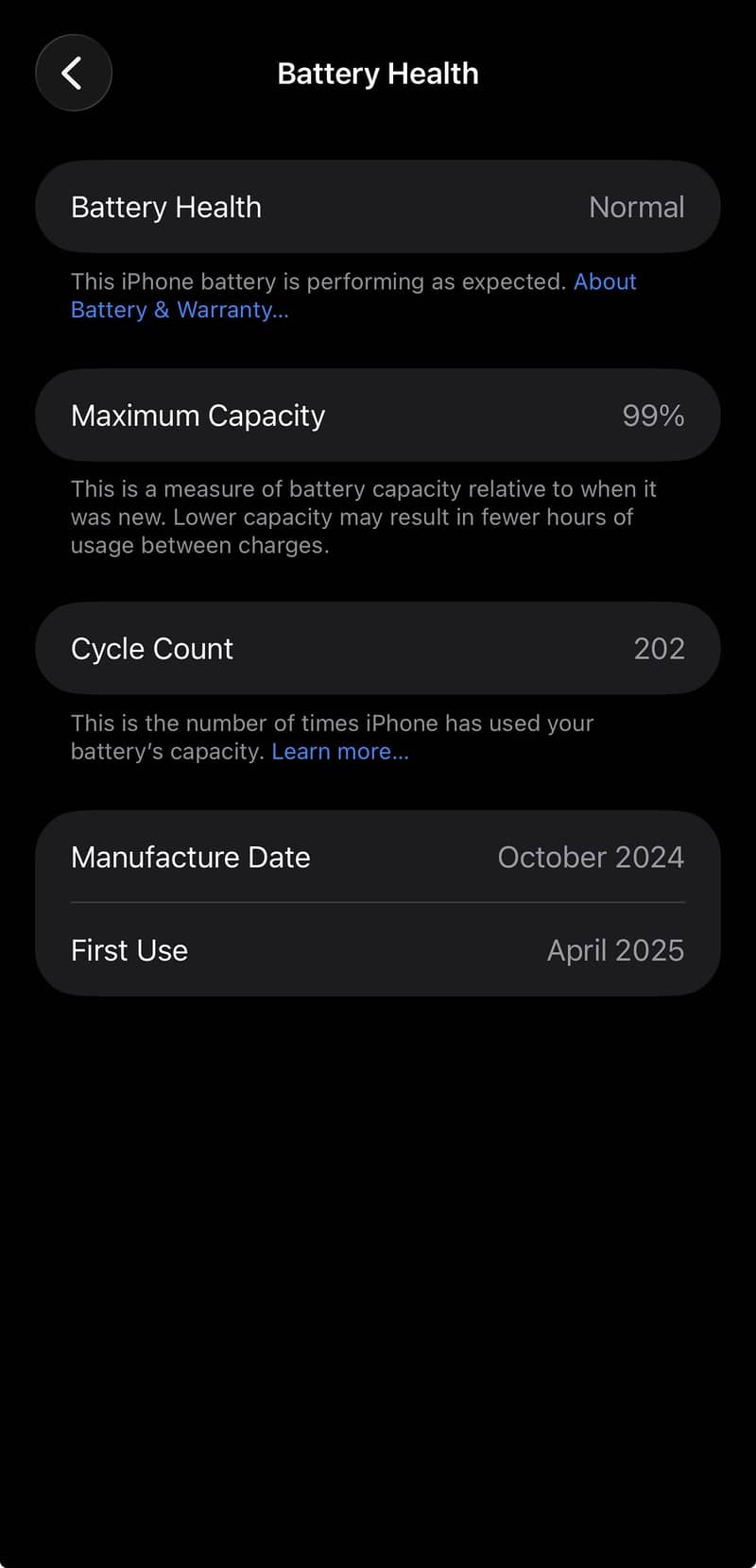Open the Learn more link
Screen dimensions: 756x1568
[338, 751]
